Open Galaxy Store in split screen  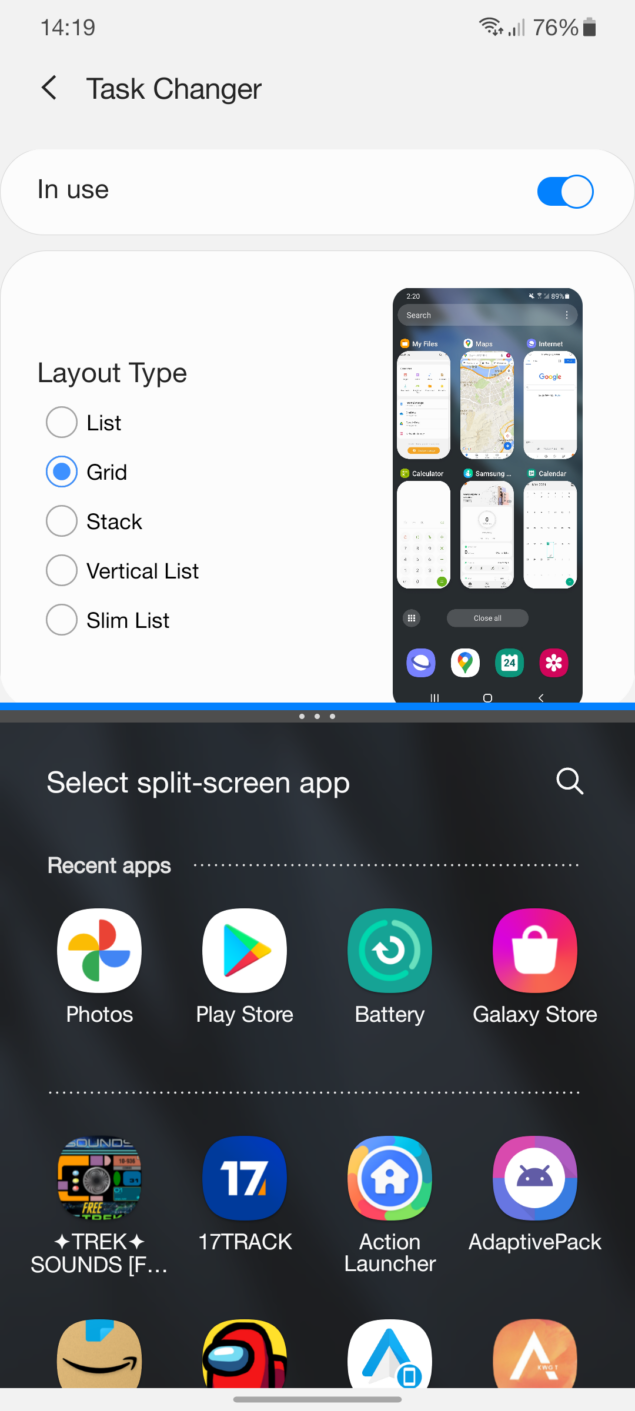tap(535, 951)
